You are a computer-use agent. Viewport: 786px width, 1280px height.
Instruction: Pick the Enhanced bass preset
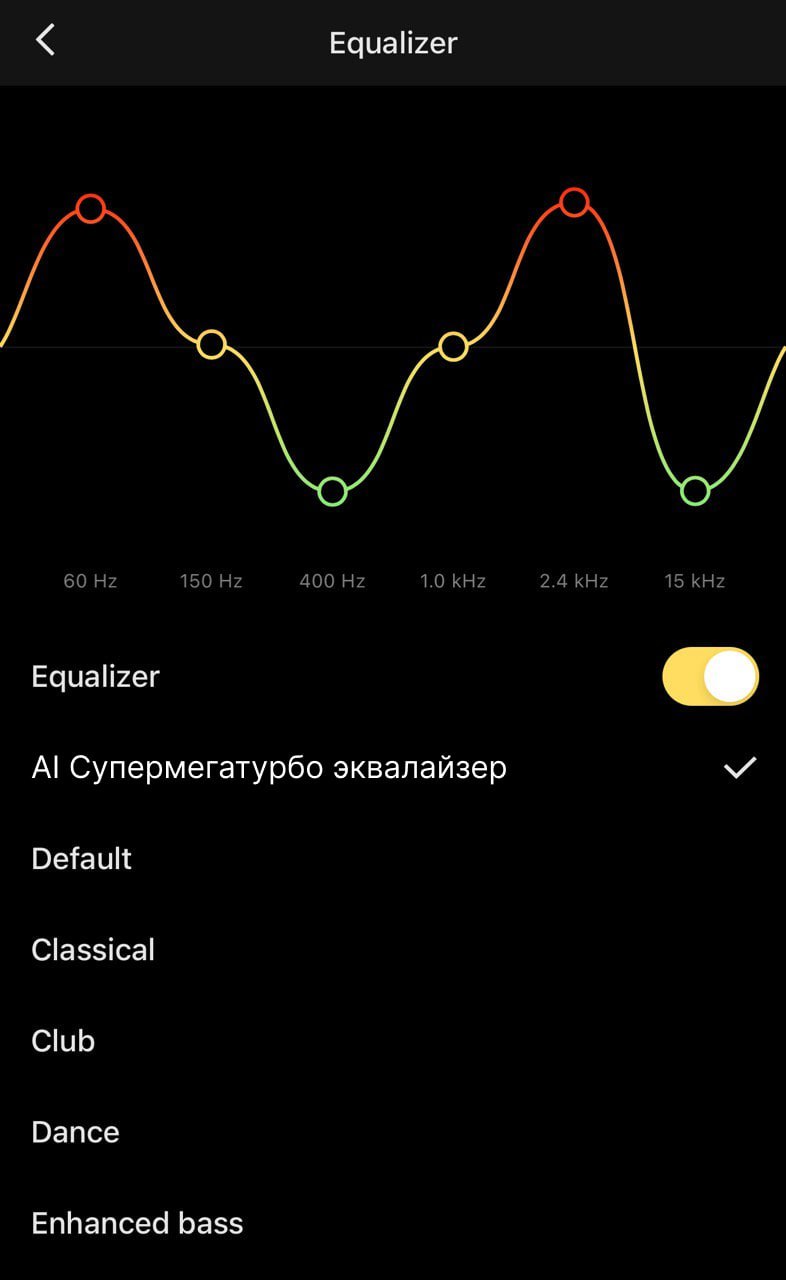(137, 1223)
